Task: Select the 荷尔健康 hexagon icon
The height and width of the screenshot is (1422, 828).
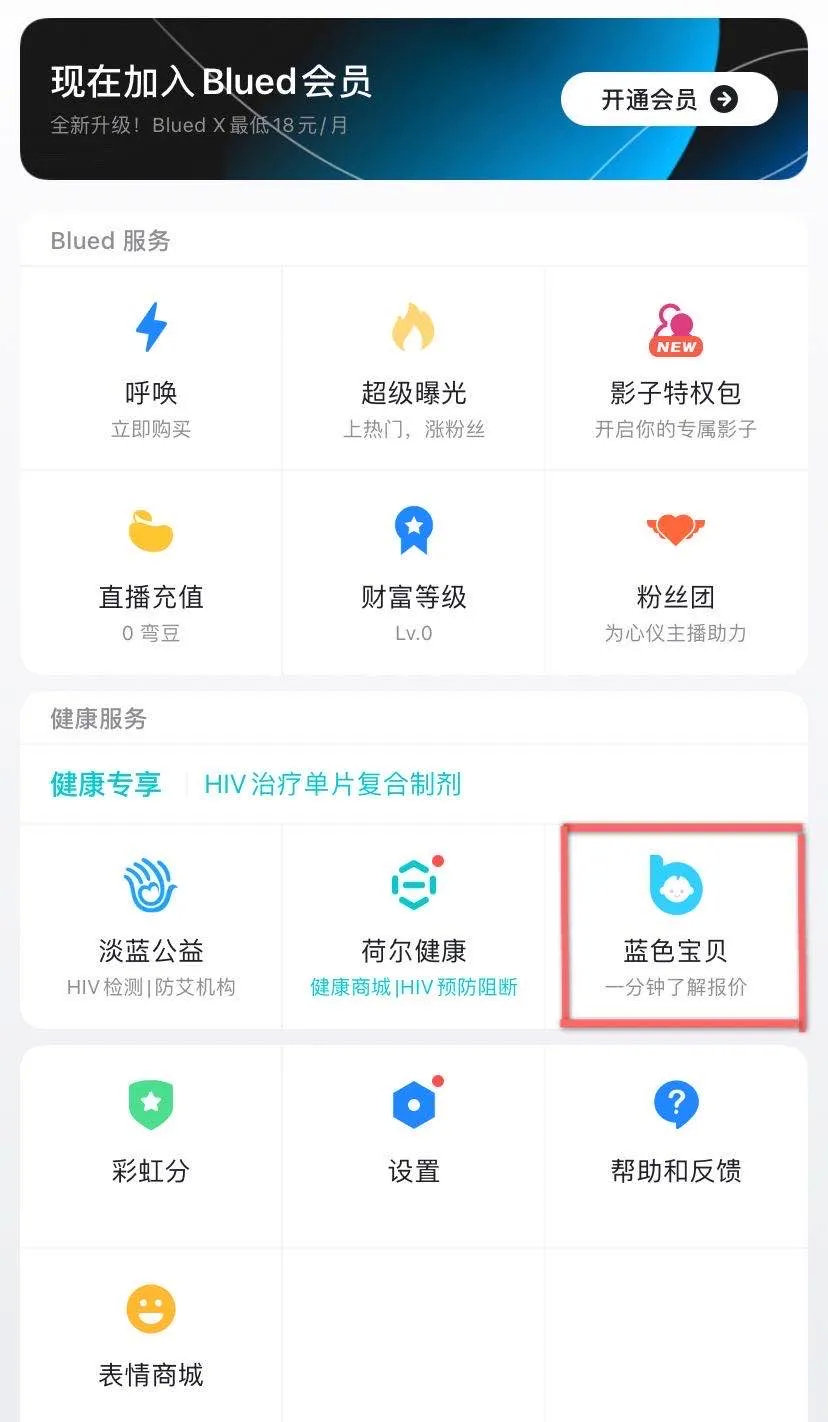Action: click(414, 882)
